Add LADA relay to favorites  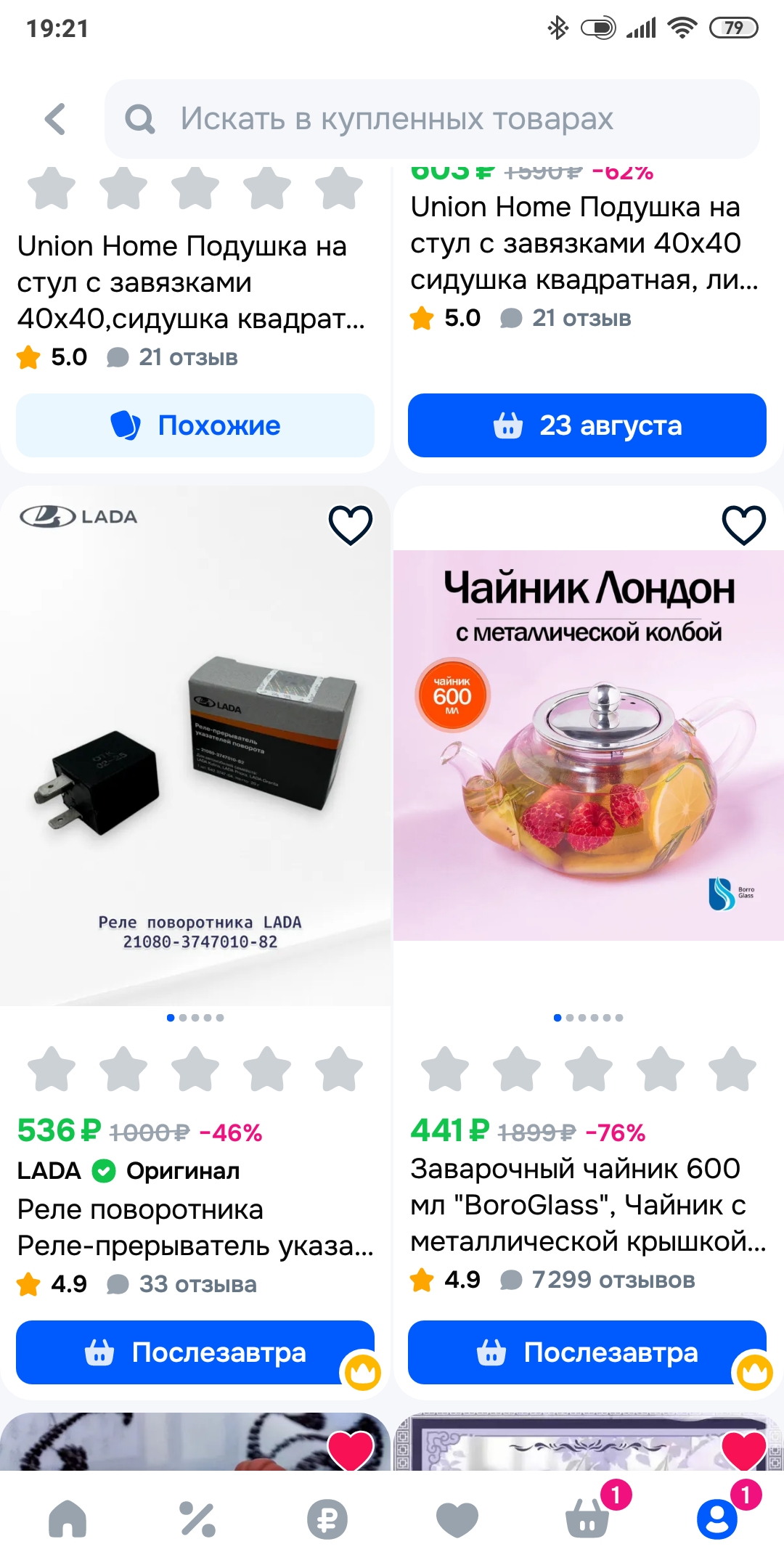pos(351,524)
